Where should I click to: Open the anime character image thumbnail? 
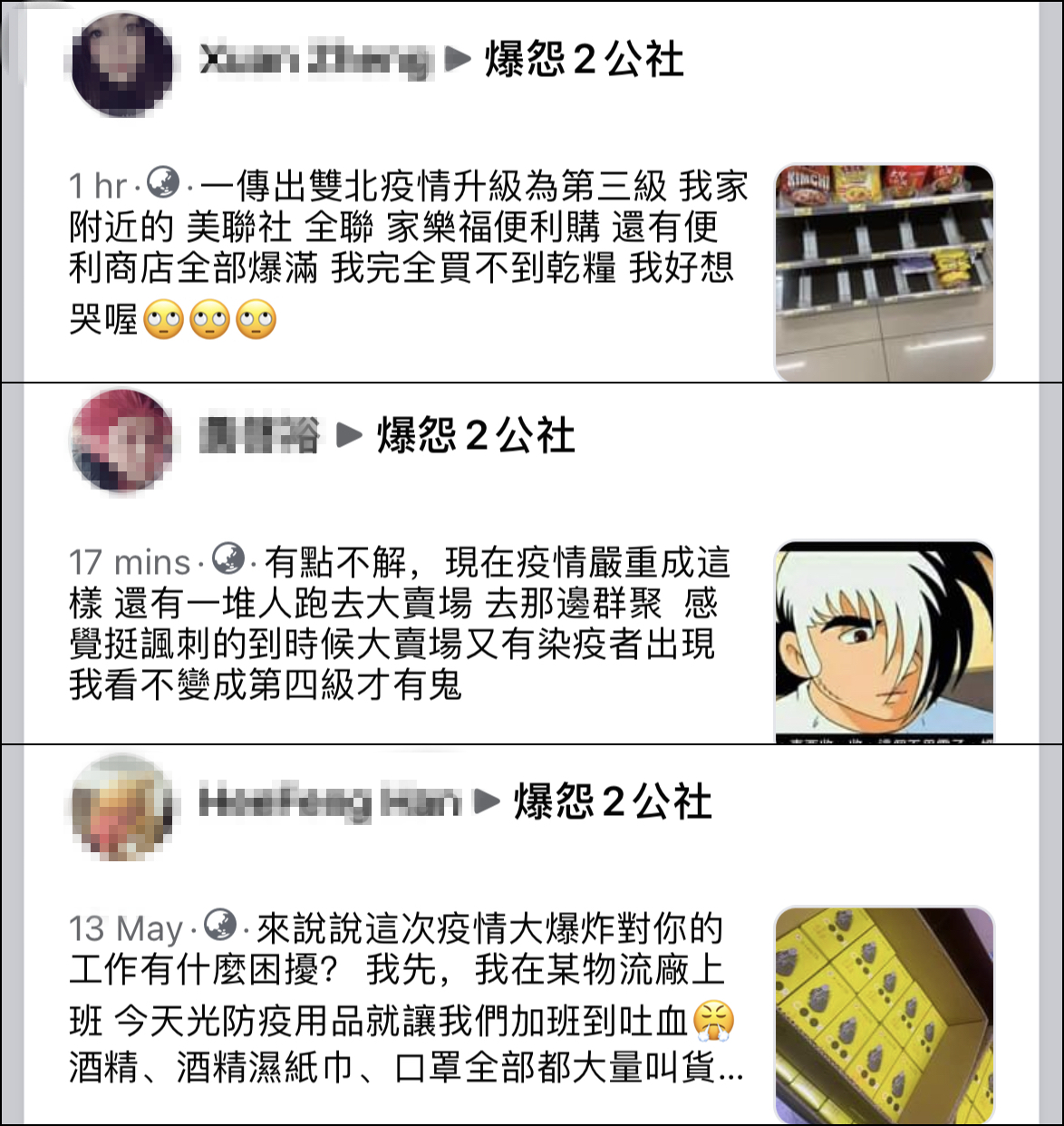(885, 642)
